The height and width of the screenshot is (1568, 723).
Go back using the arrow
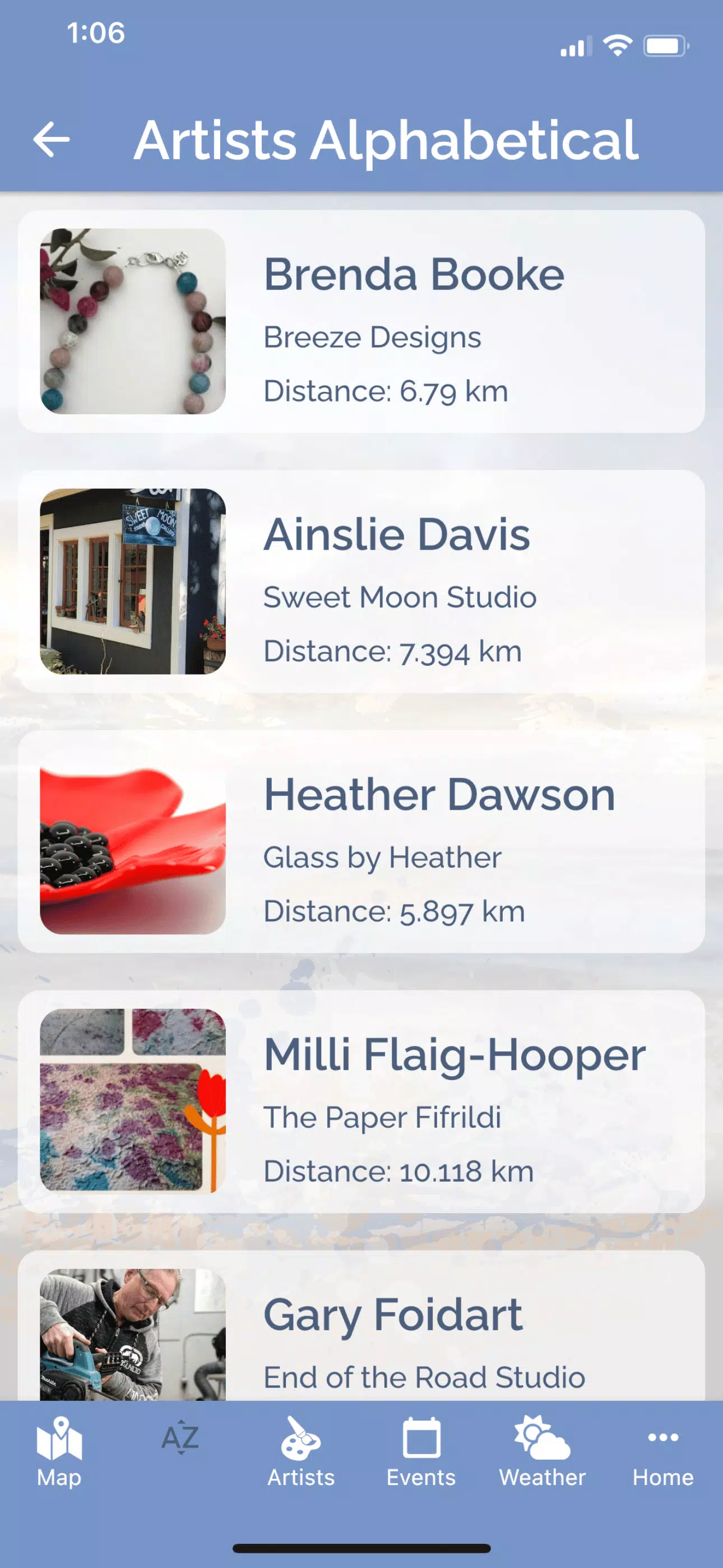[x=51, y=140]
